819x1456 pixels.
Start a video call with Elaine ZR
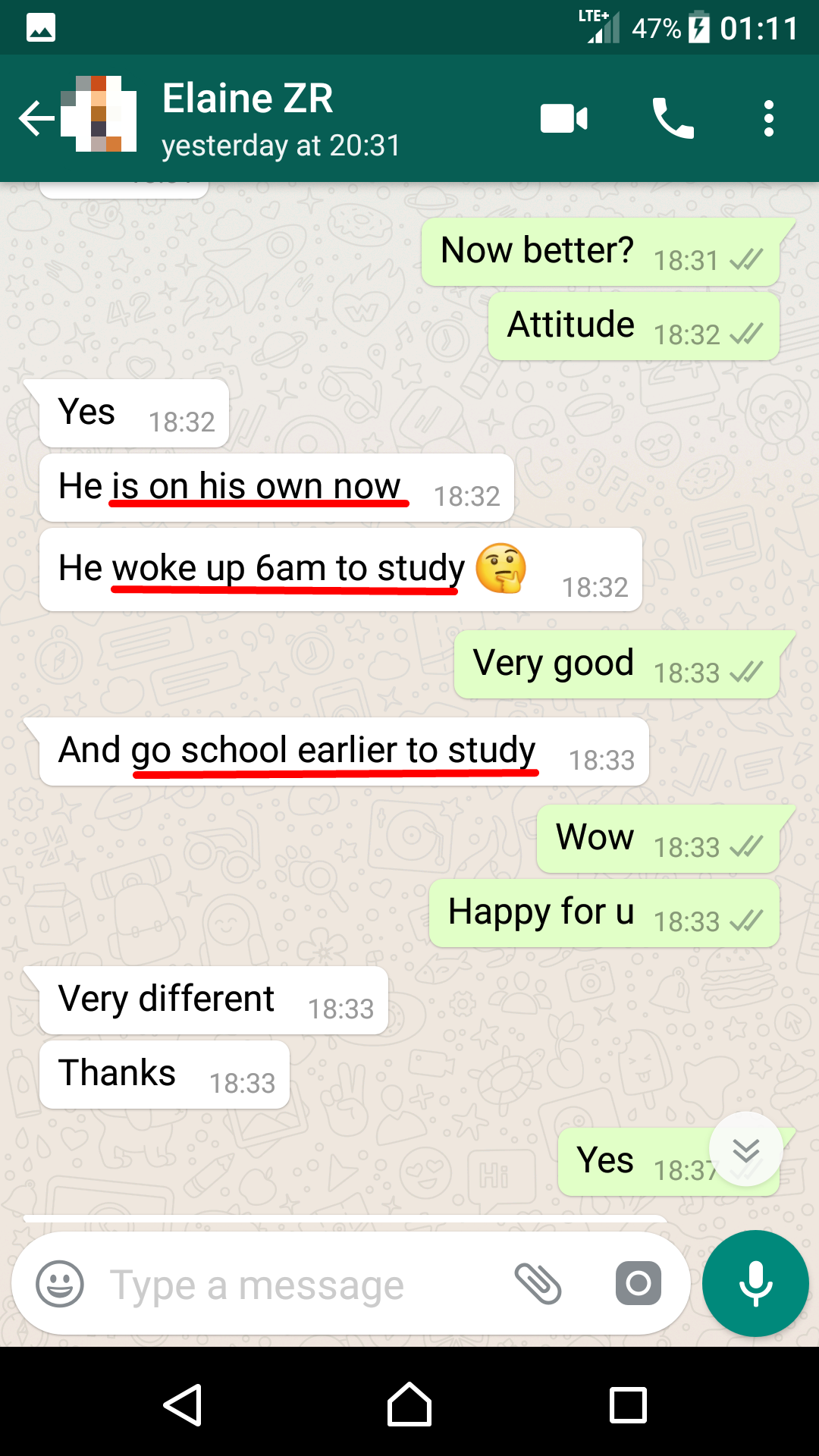click(x=563, y=118)
